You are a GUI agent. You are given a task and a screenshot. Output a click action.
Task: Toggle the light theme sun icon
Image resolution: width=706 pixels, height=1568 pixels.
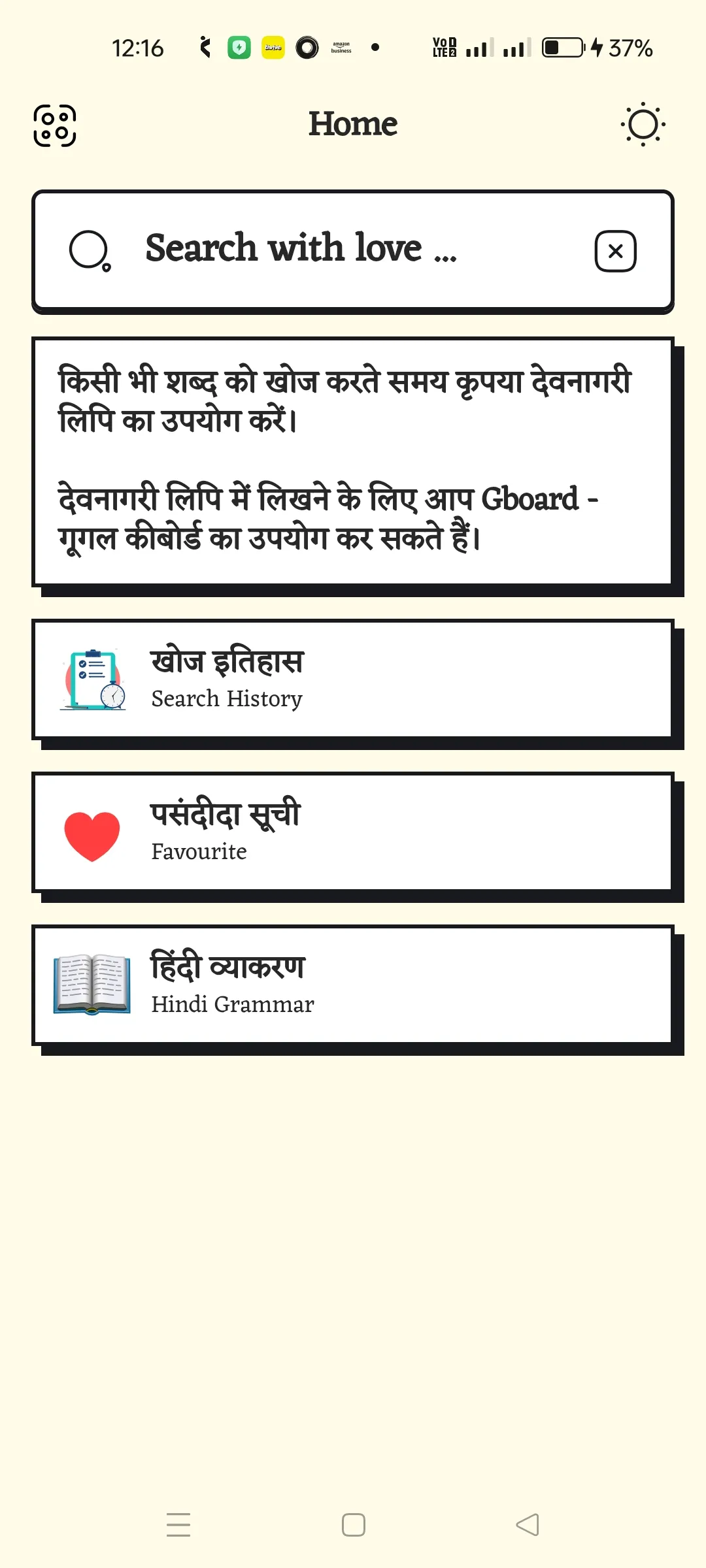(x=643, y=124)
